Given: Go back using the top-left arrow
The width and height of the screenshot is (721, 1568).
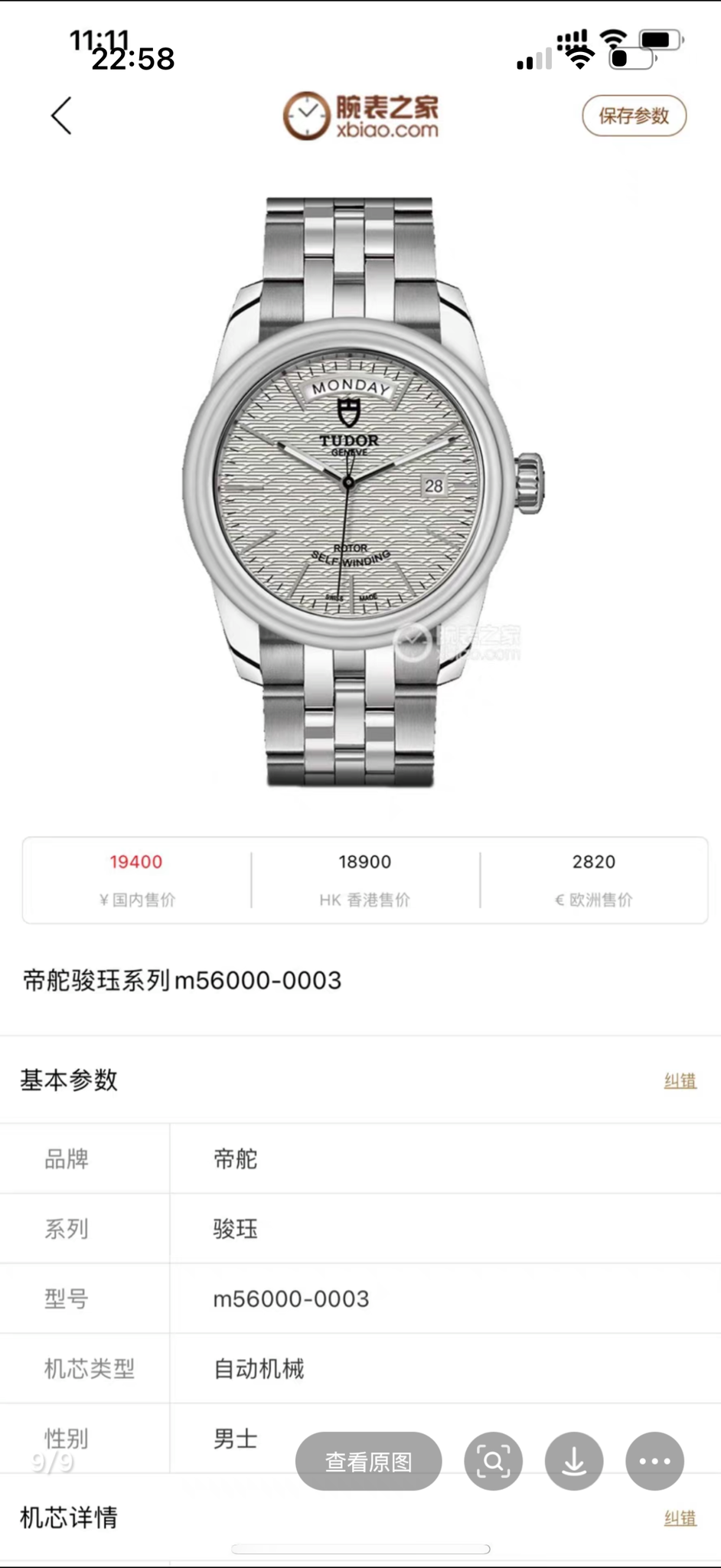Looking at the screenshot, I should click(61, 116).
